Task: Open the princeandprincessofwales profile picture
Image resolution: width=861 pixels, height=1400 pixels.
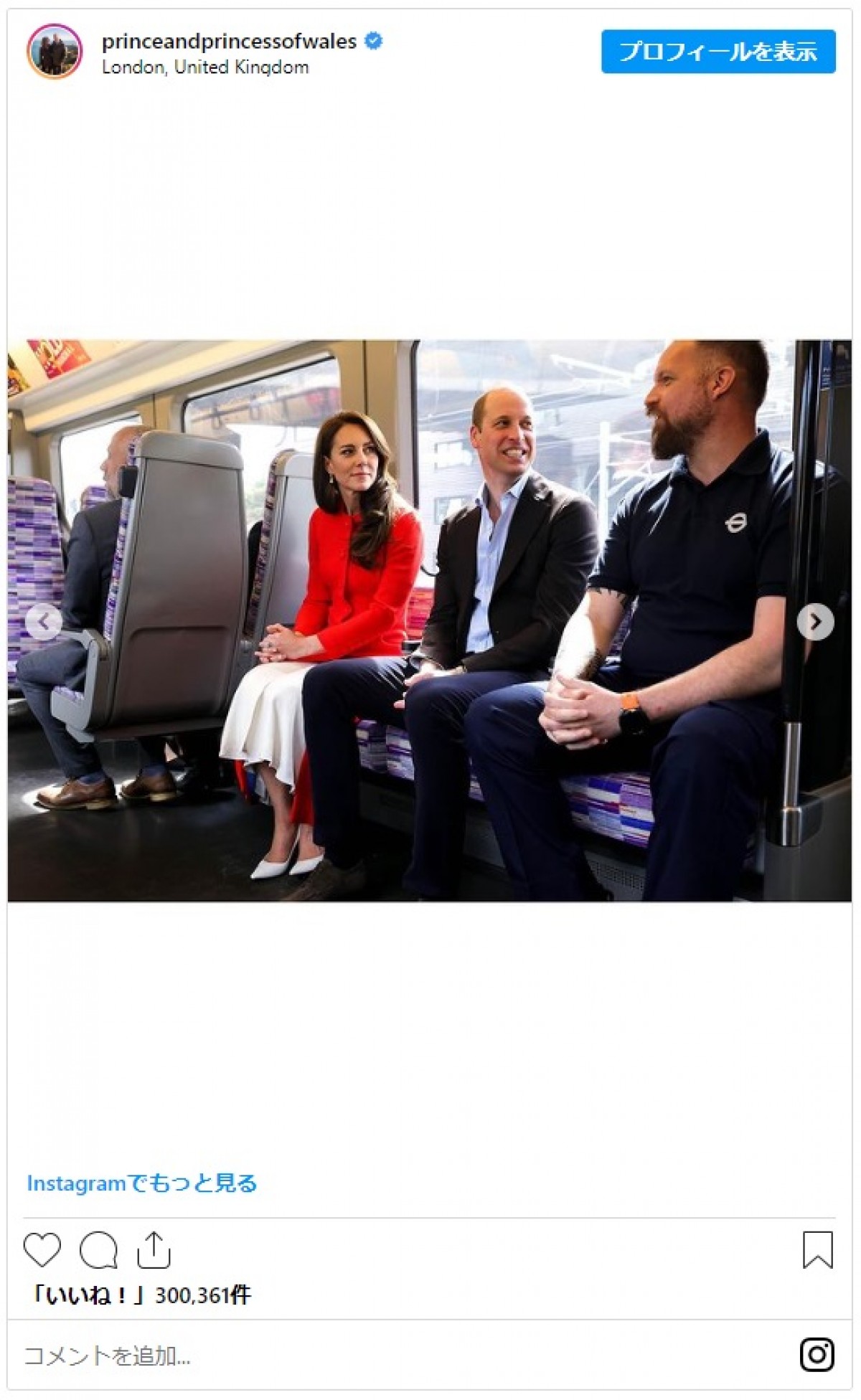Action: pos(55,52)
